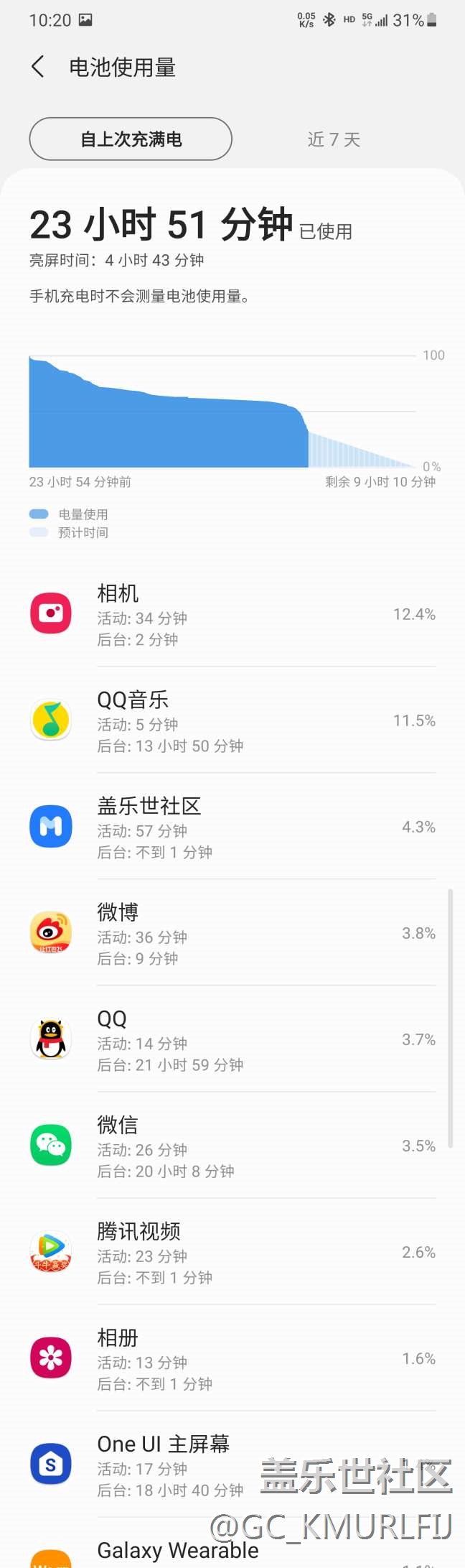Open 相机 battery usage details
The height and width of the screenshot is (1568, 465).
coord(232,614)
